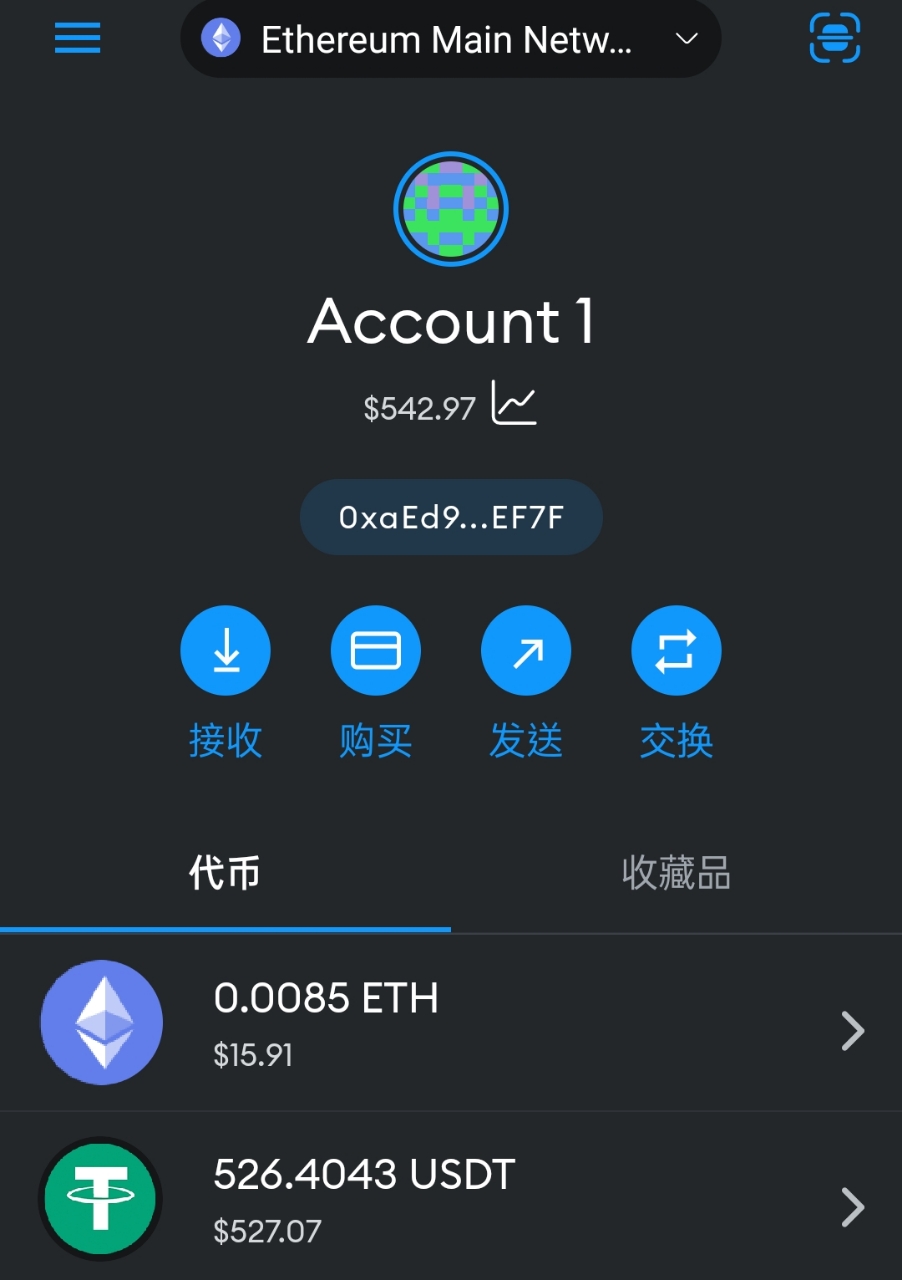Open the 0.0085 ETH token row
Viewport: 902px width, 1280px height.
pos(451,1024)
